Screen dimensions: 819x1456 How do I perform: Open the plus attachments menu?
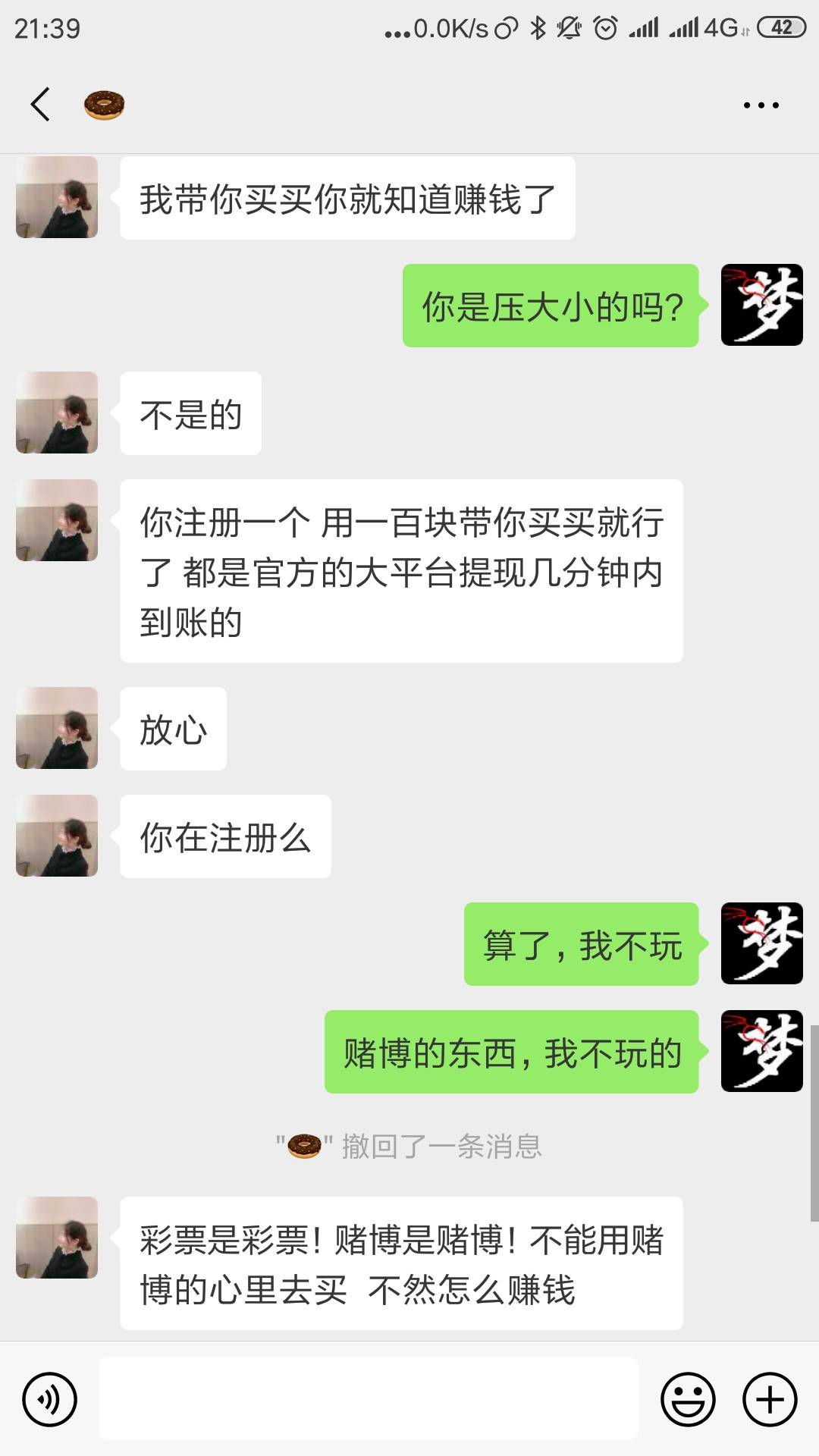770,1399
